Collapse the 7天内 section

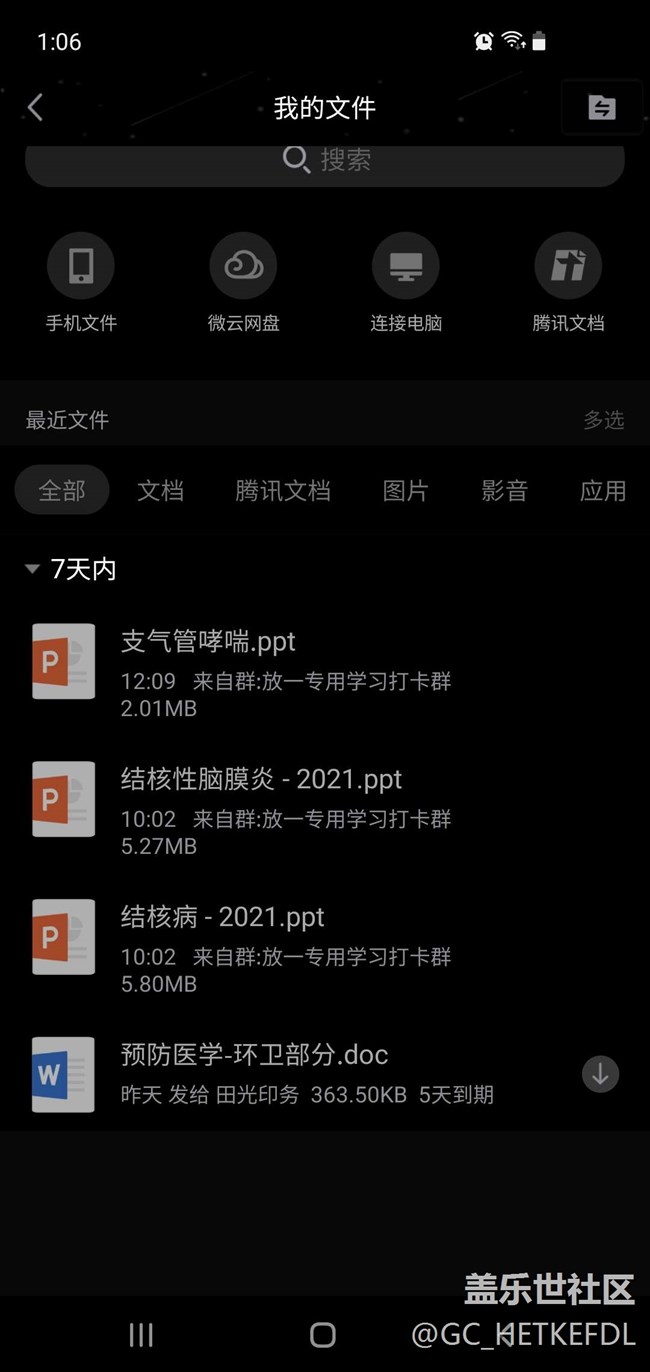(70, 569)
